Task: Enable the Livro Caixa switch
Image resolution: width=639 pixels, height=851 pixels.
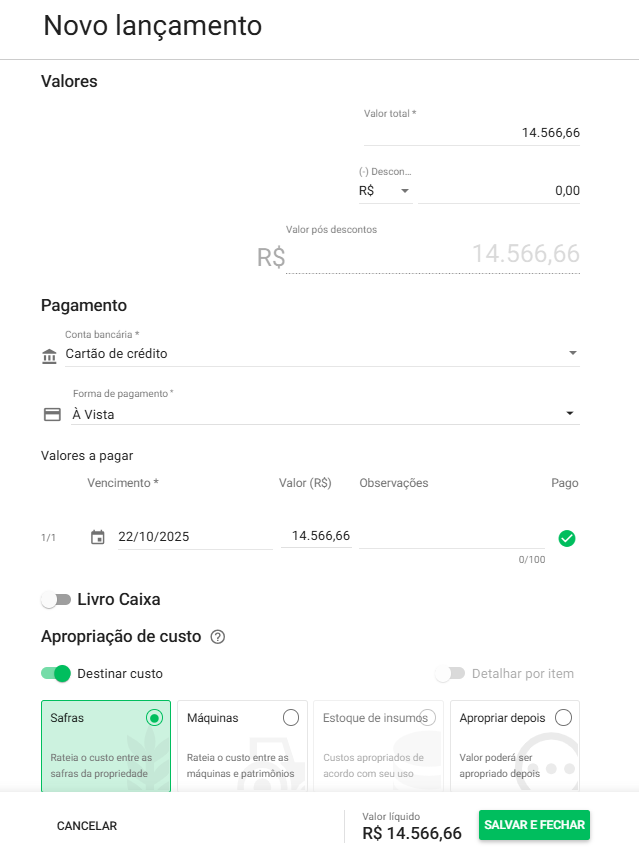Action: [x=56, y=600]
